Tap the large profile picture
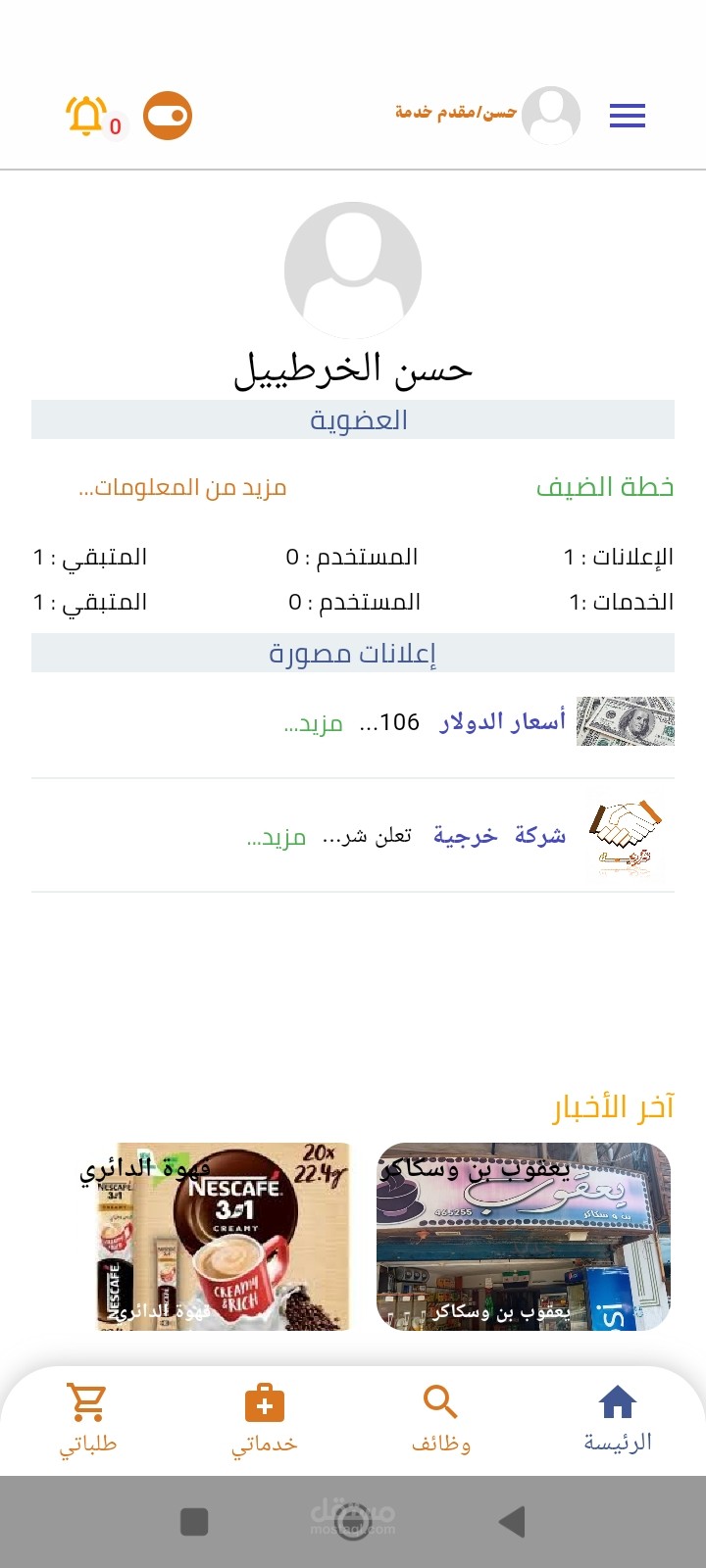 (353, 270)
